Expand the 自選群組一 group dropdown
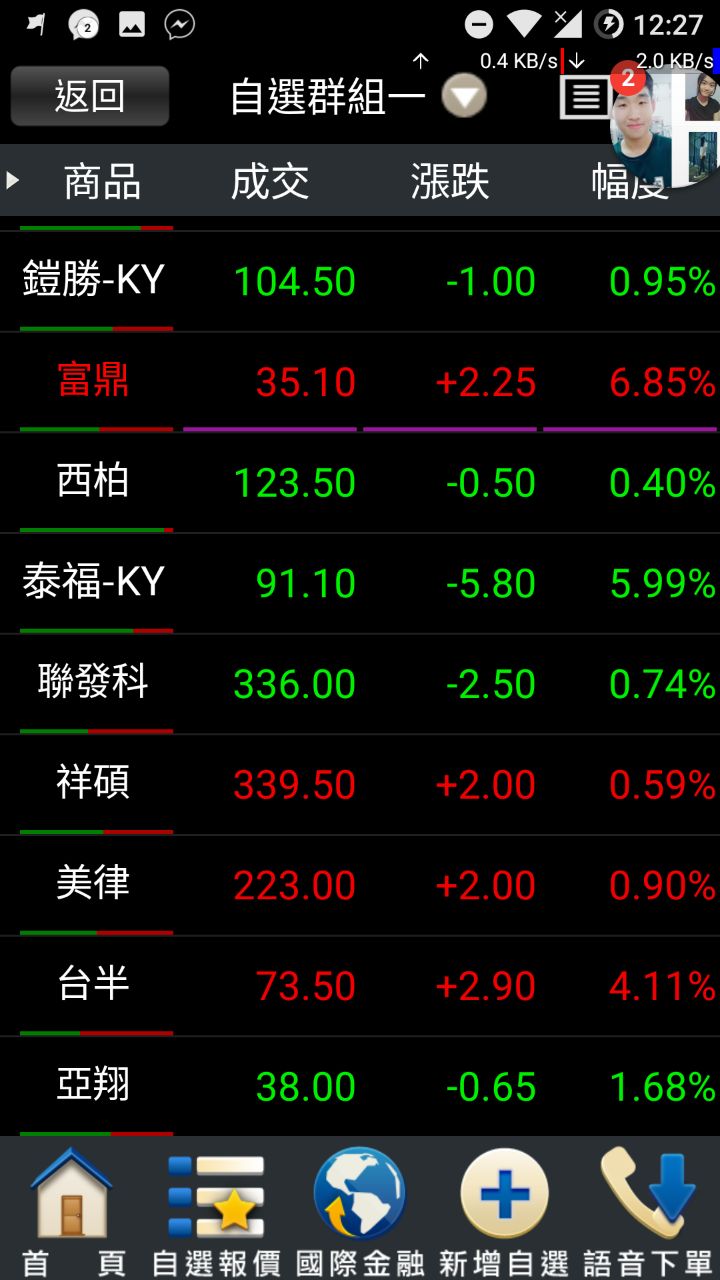The image size is (720, 1280). click(x=463, y=97)
